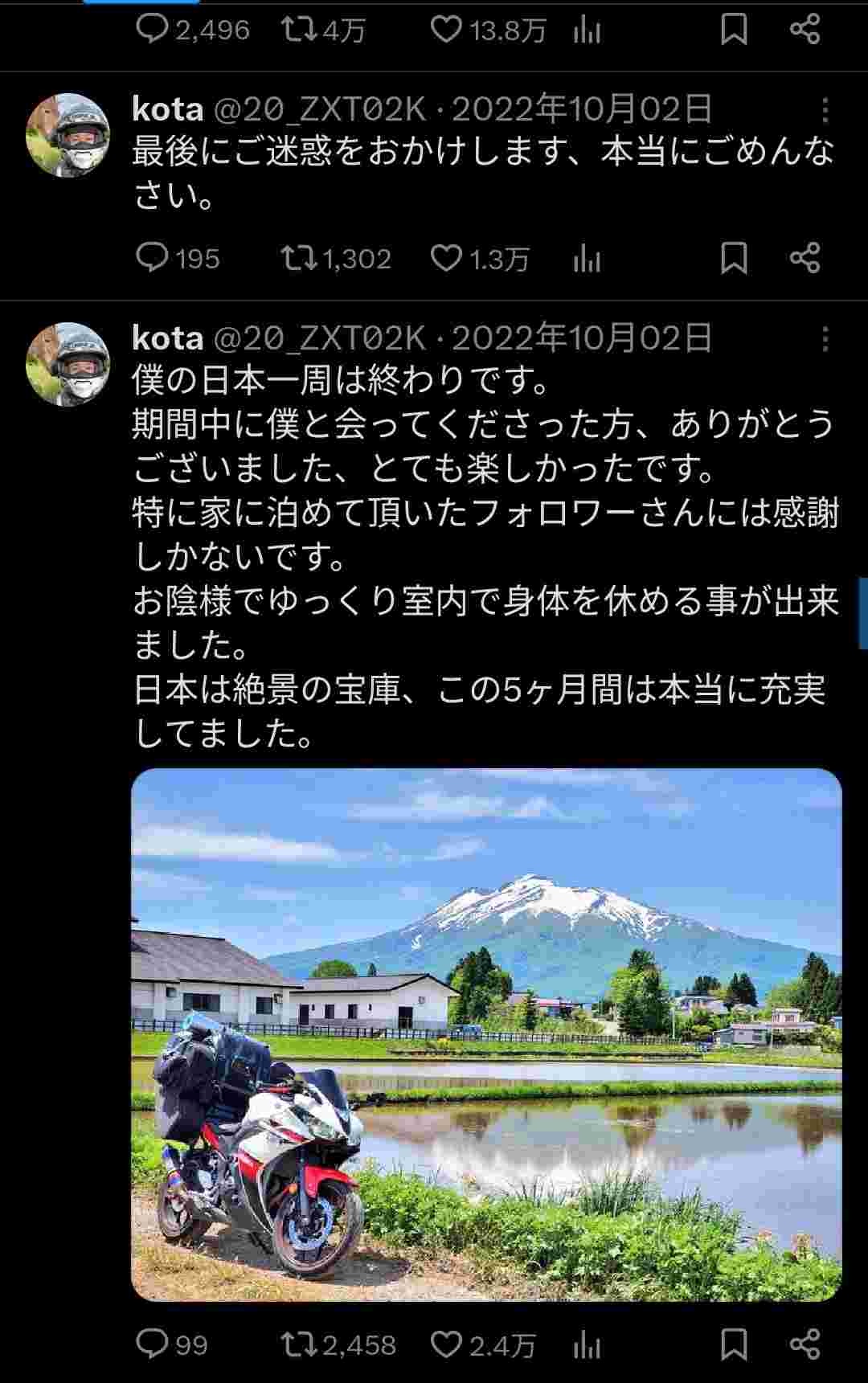This screenshot has width=868, height=1383.
Task: Reply to the apology tweet with 195 replies
Action: [151, 258]
